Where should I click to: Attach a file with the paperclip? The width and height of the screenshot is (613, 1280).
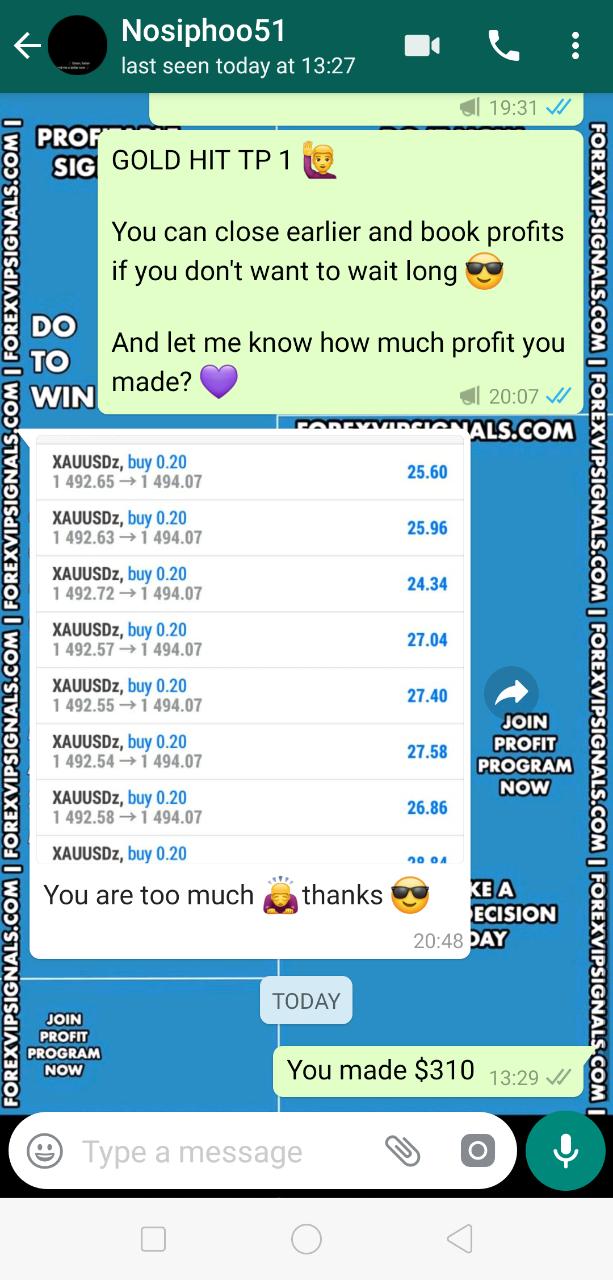(403, 1151)
